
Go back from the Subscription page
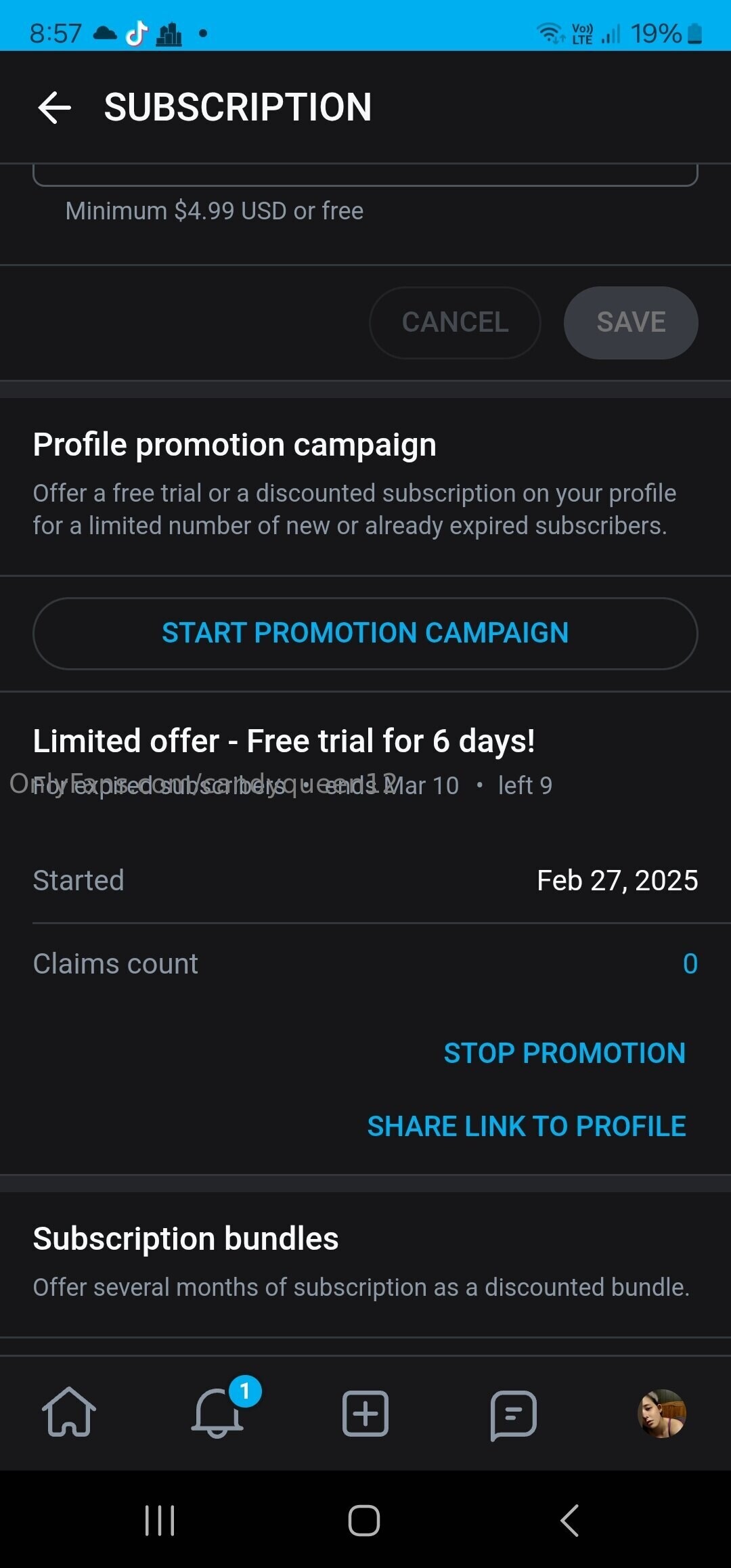tap(55, 108)
